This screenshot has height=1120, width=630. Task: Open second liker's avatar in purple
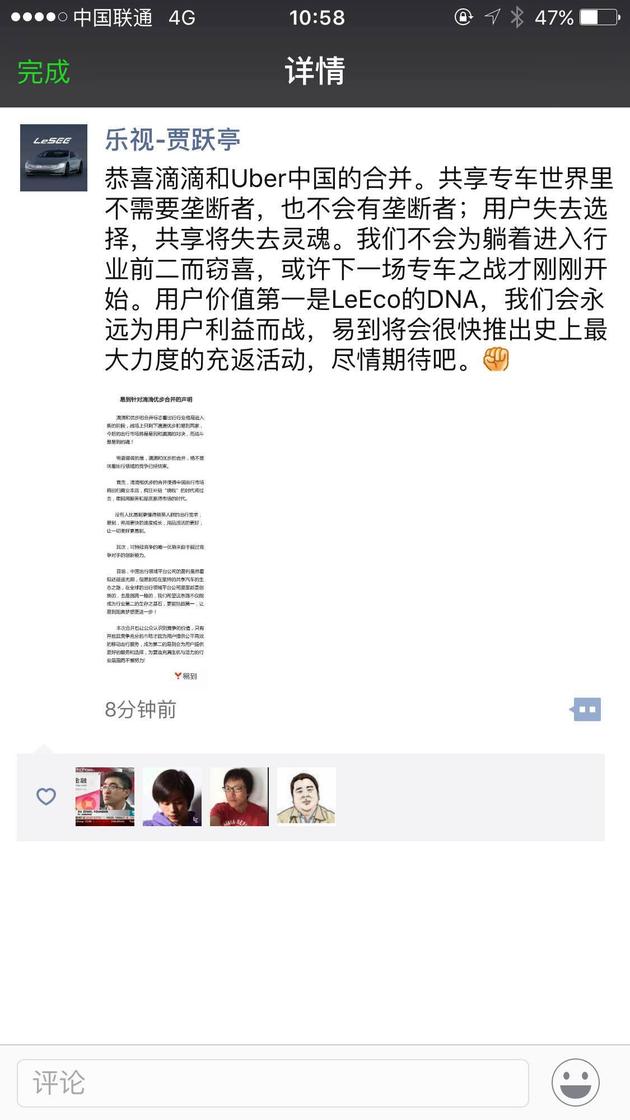tap(172, 796)
